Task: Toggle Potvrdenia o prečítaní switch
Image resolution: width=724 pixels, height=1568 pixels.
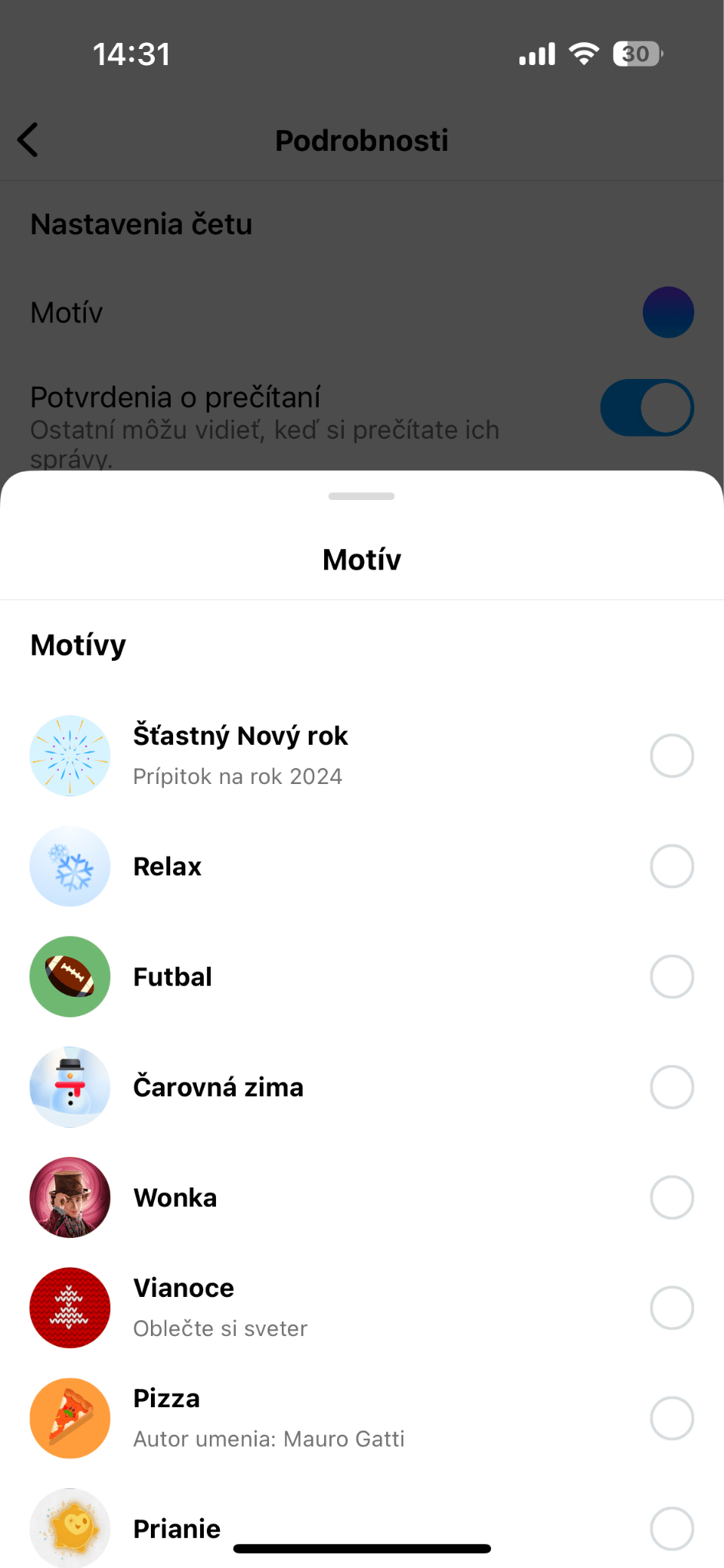Action: (x=647, y=407)
